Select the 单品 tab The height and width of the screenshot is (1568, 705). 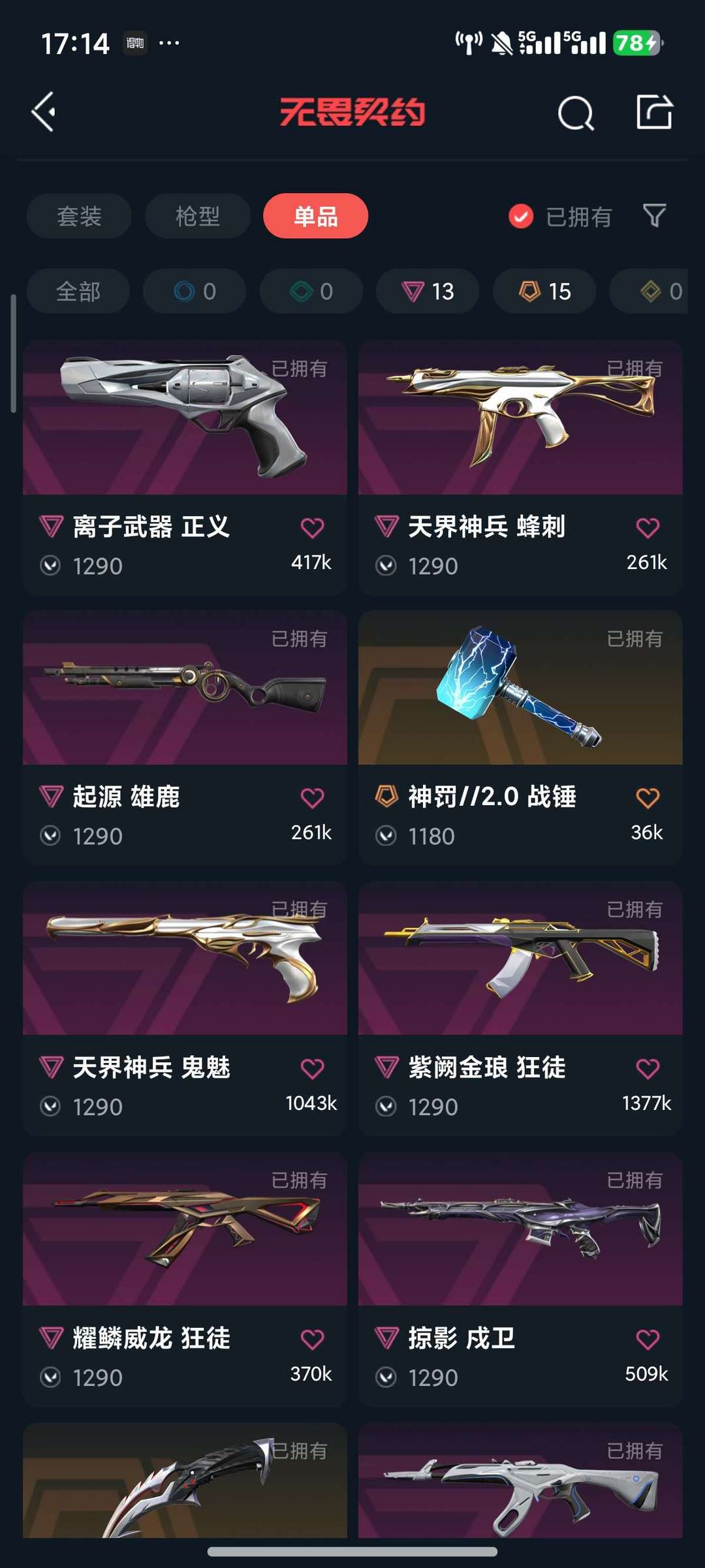pyautogui.click(x=315, y=216)
